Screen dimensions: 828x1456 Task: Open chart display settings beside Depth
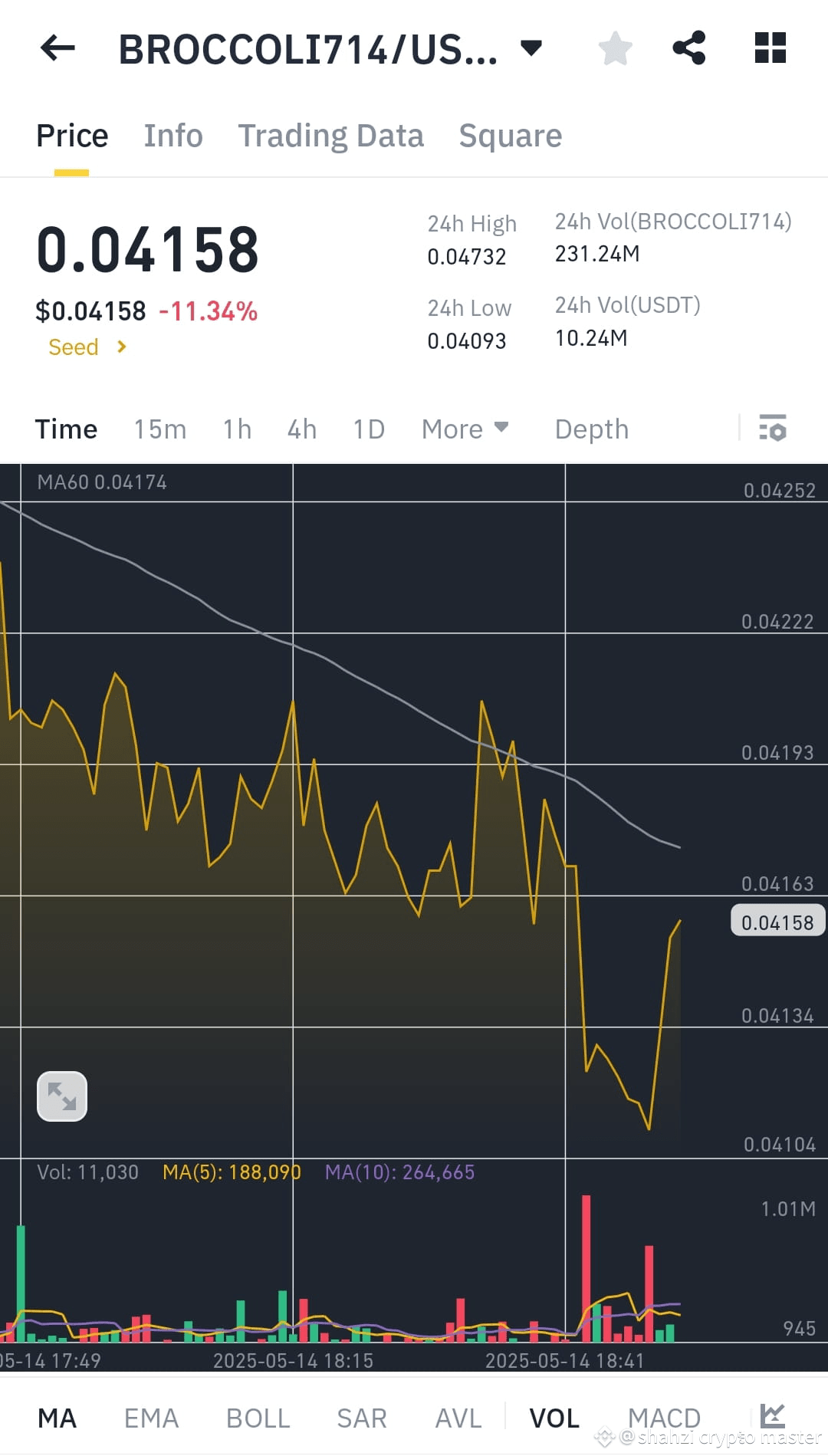[x=773, y=429]
